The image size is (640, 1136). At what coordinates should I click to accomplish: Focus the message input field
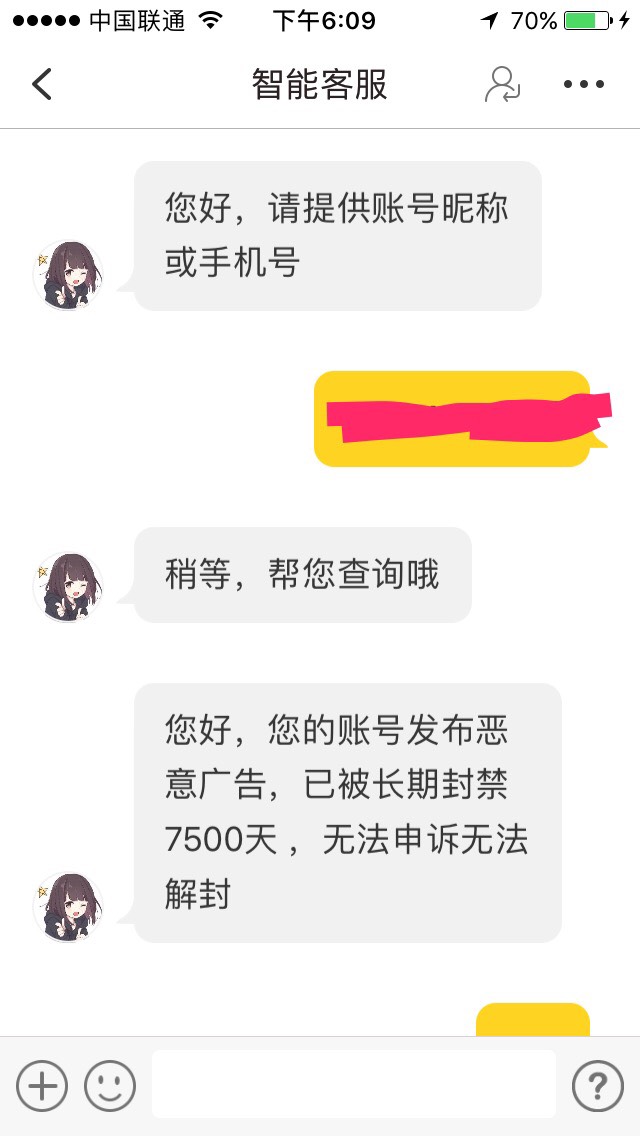tap(353, 1085)
